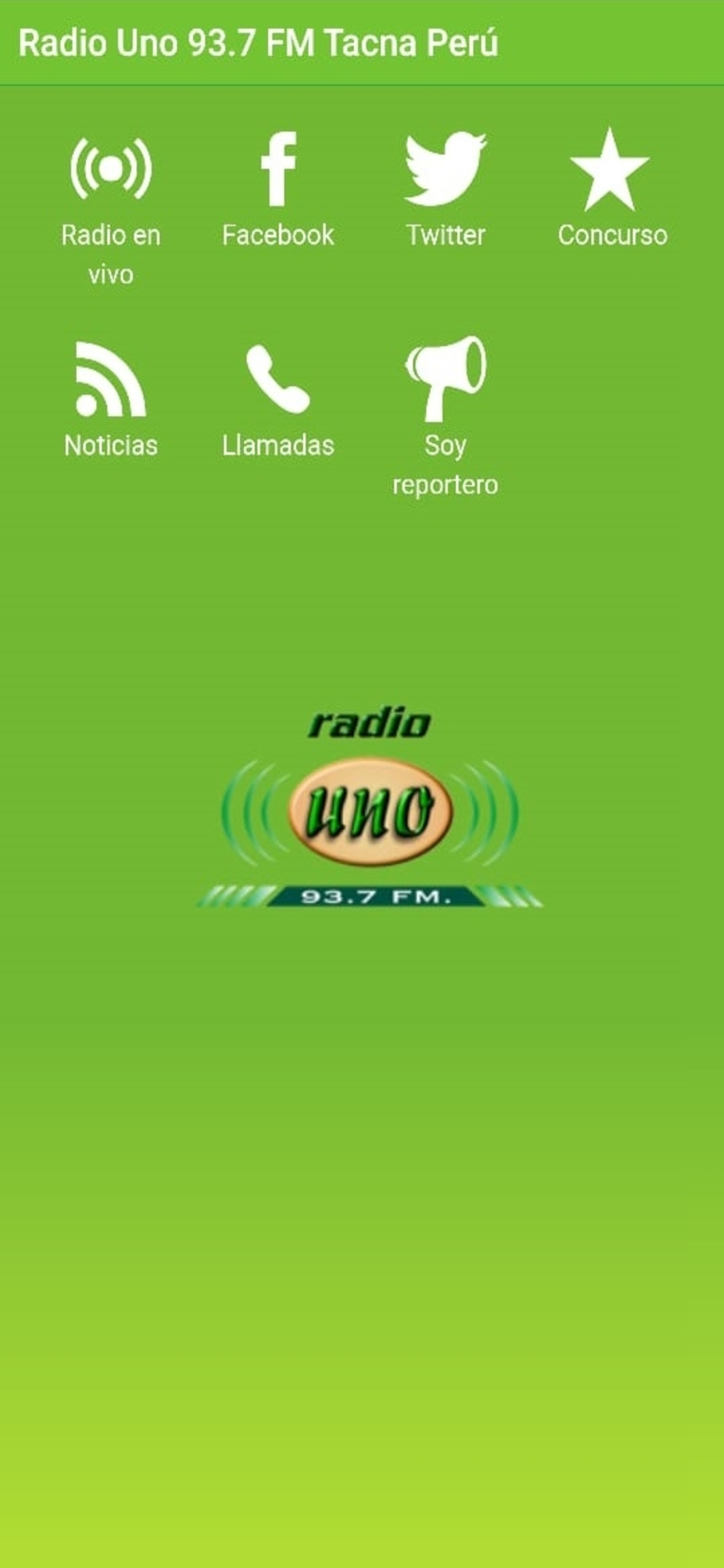
Task: Select the Soy reportero text label
Action: [x=446, y=466]
